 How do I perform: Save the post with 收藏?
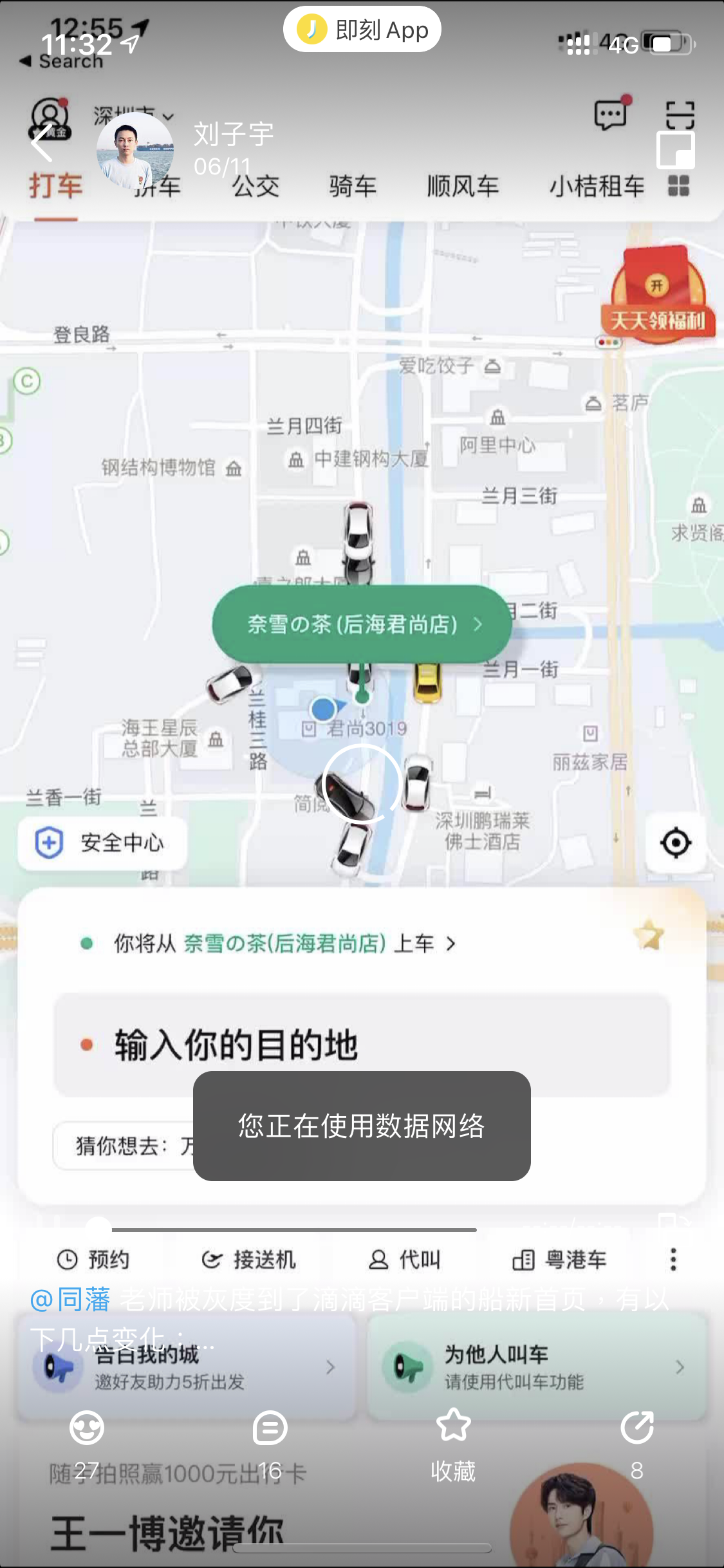coord(453,1444)
